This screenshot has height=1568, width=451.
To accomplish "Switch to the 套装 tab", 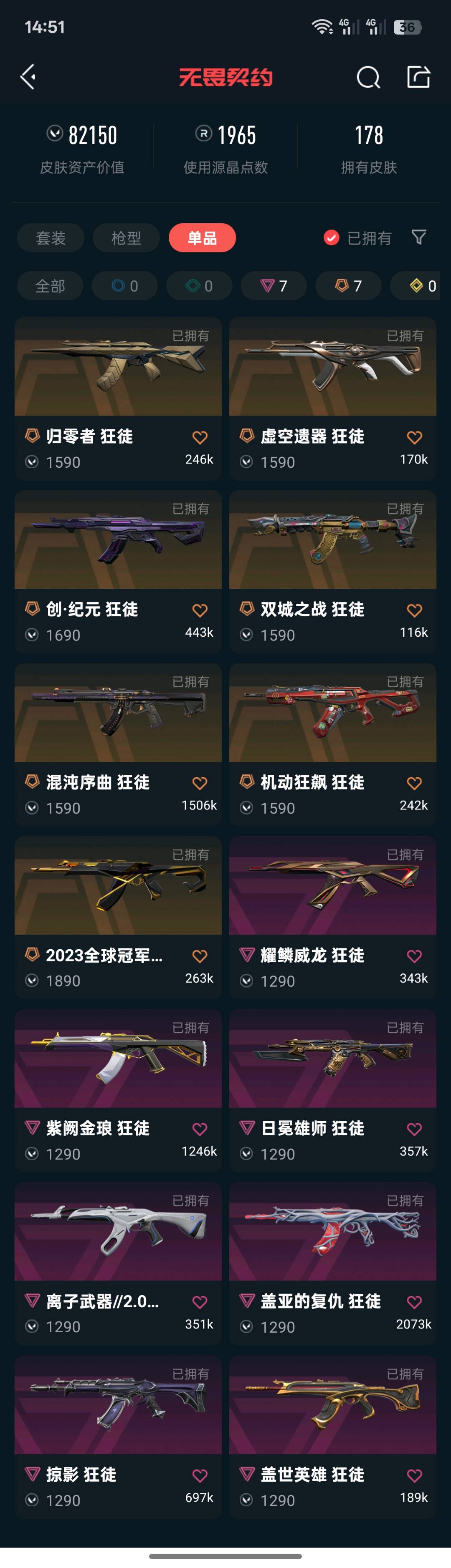I will click(x=51, y=237).
